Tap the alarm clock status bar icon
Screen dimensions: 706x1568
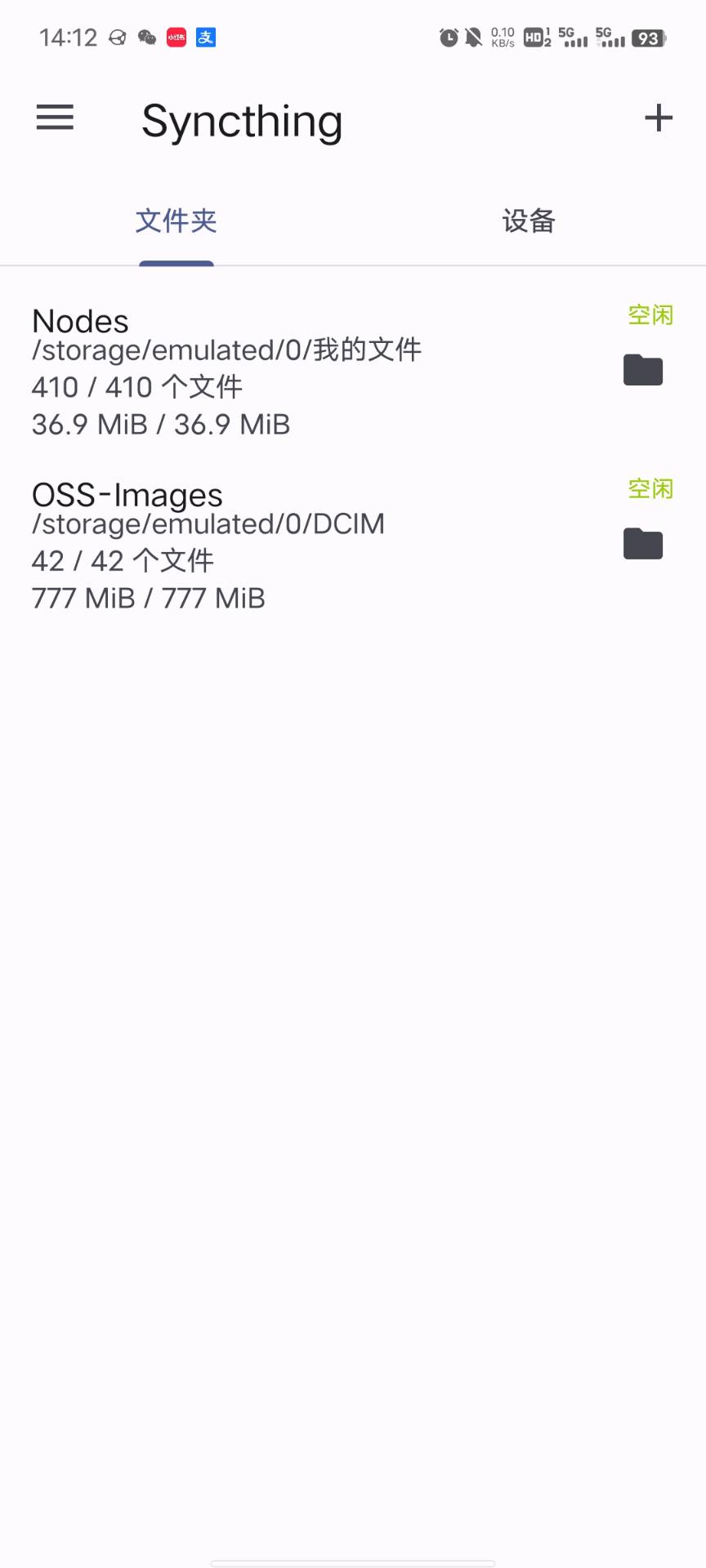tap(449, 38)
